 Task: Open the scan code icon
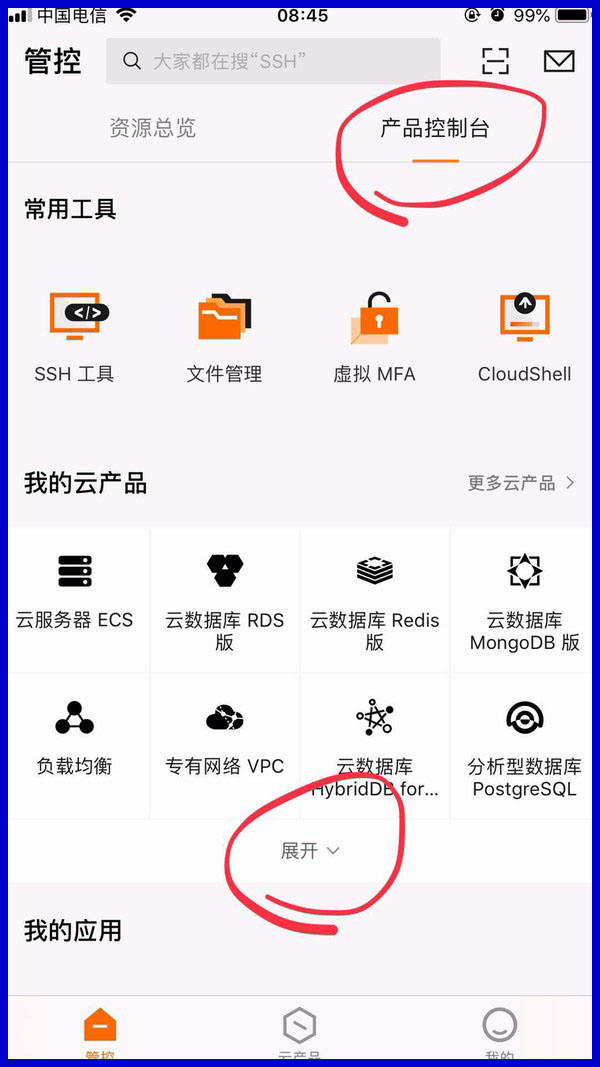(495, 61)
